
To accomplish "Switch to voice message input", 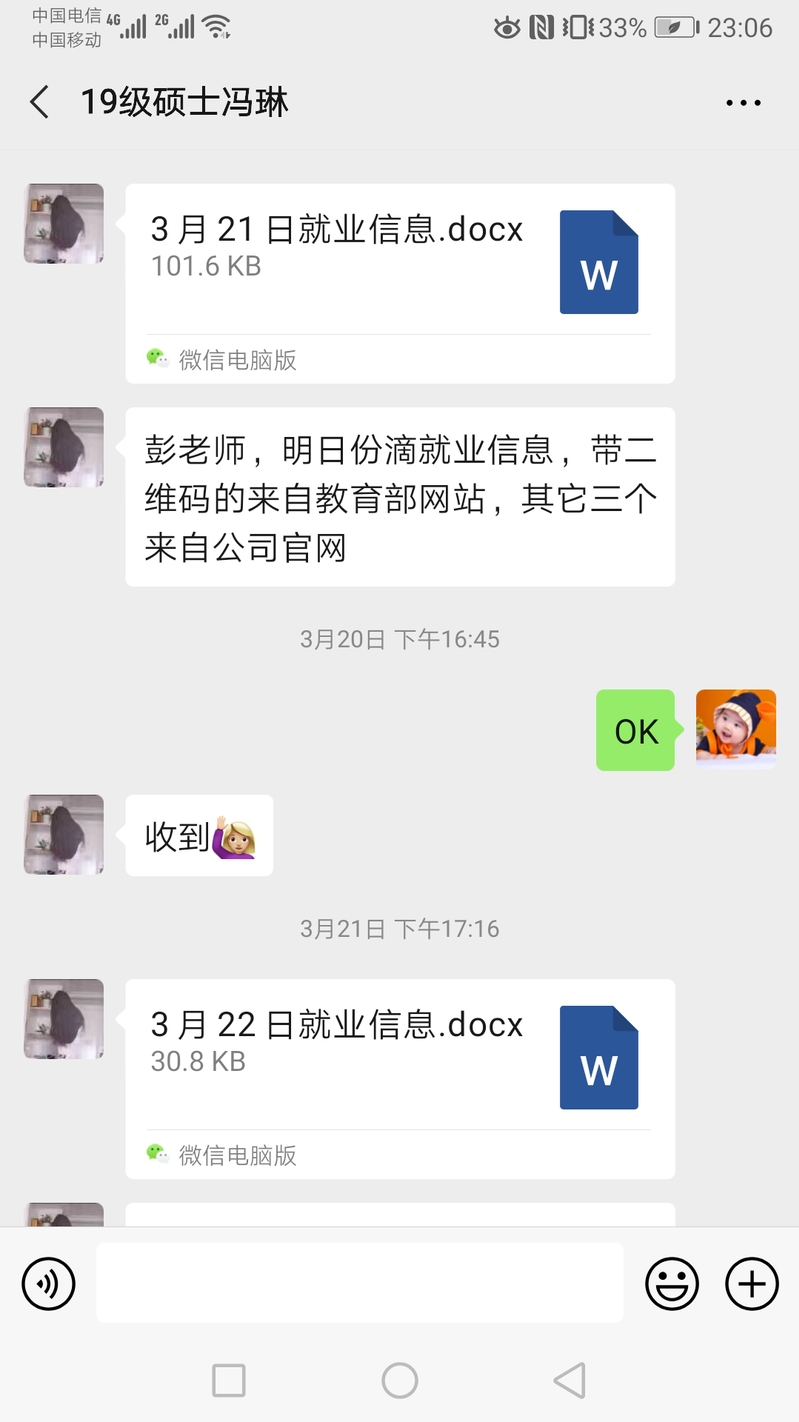I will 49,1283.
